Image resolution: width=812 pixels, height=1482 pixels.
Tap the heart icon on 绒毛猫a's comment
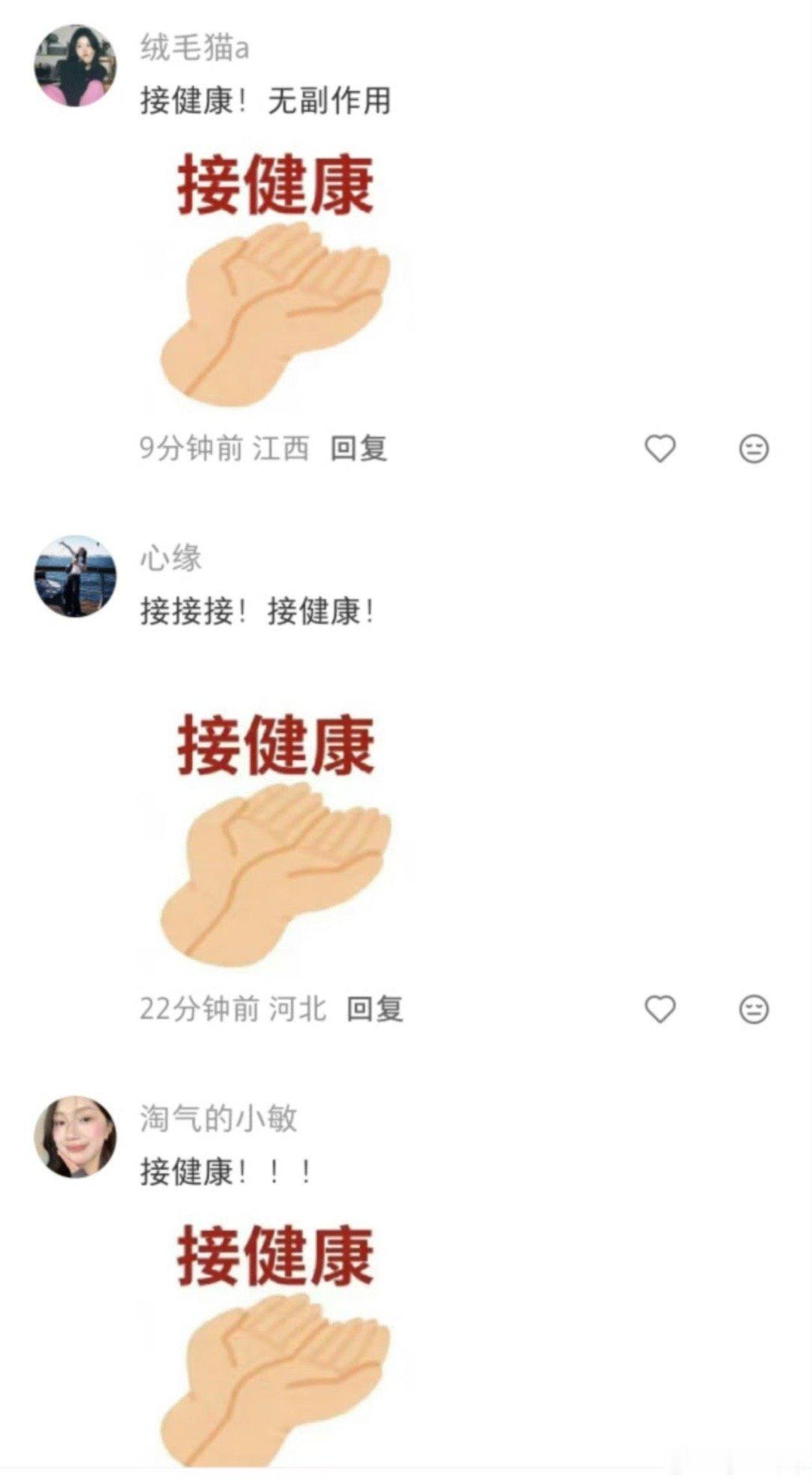tap(660, 448)
